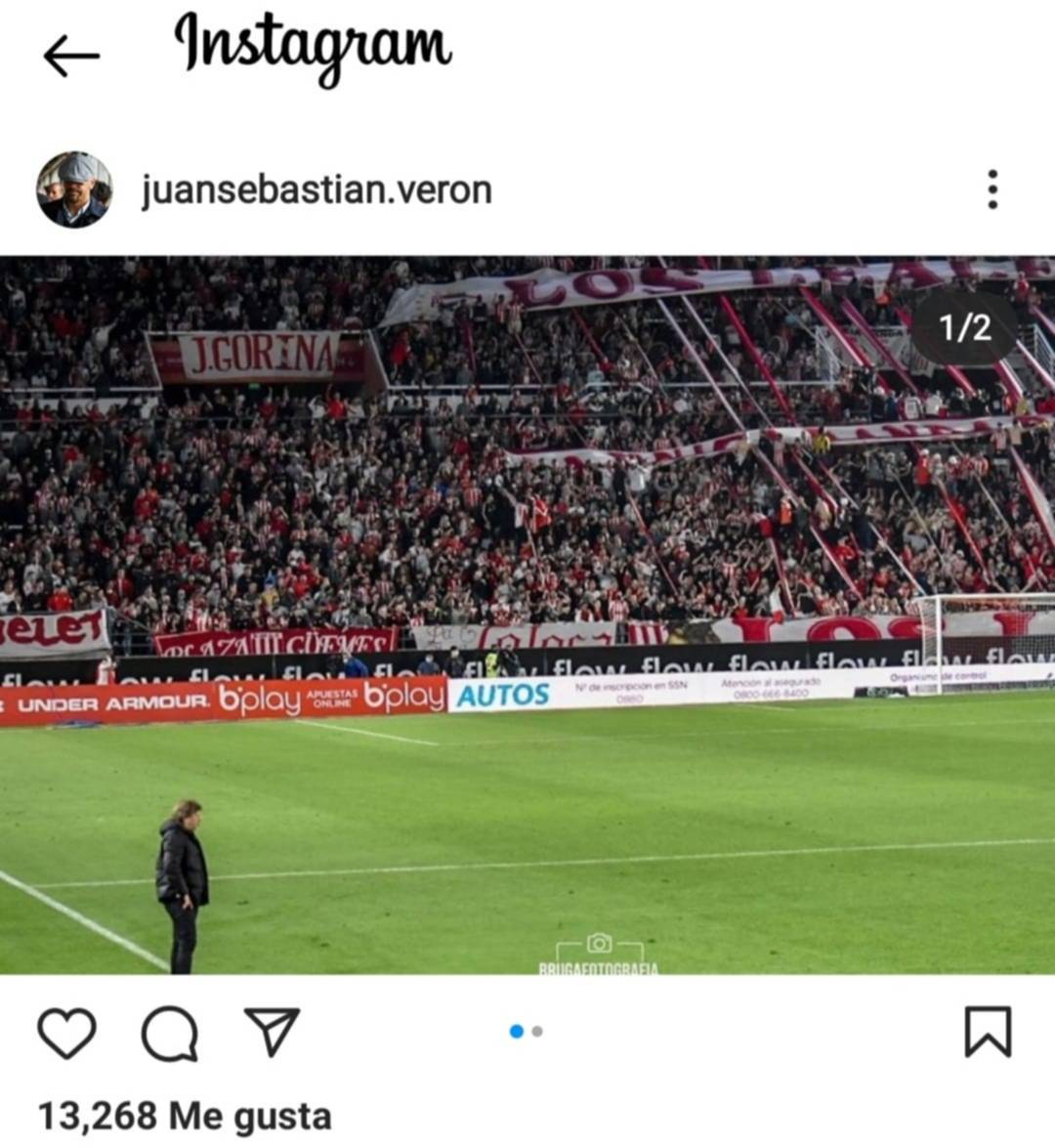Open comments with the speech bubble icon
The width and height of the screenshot is (1055, 1148).
click(x=171, y=1034)
